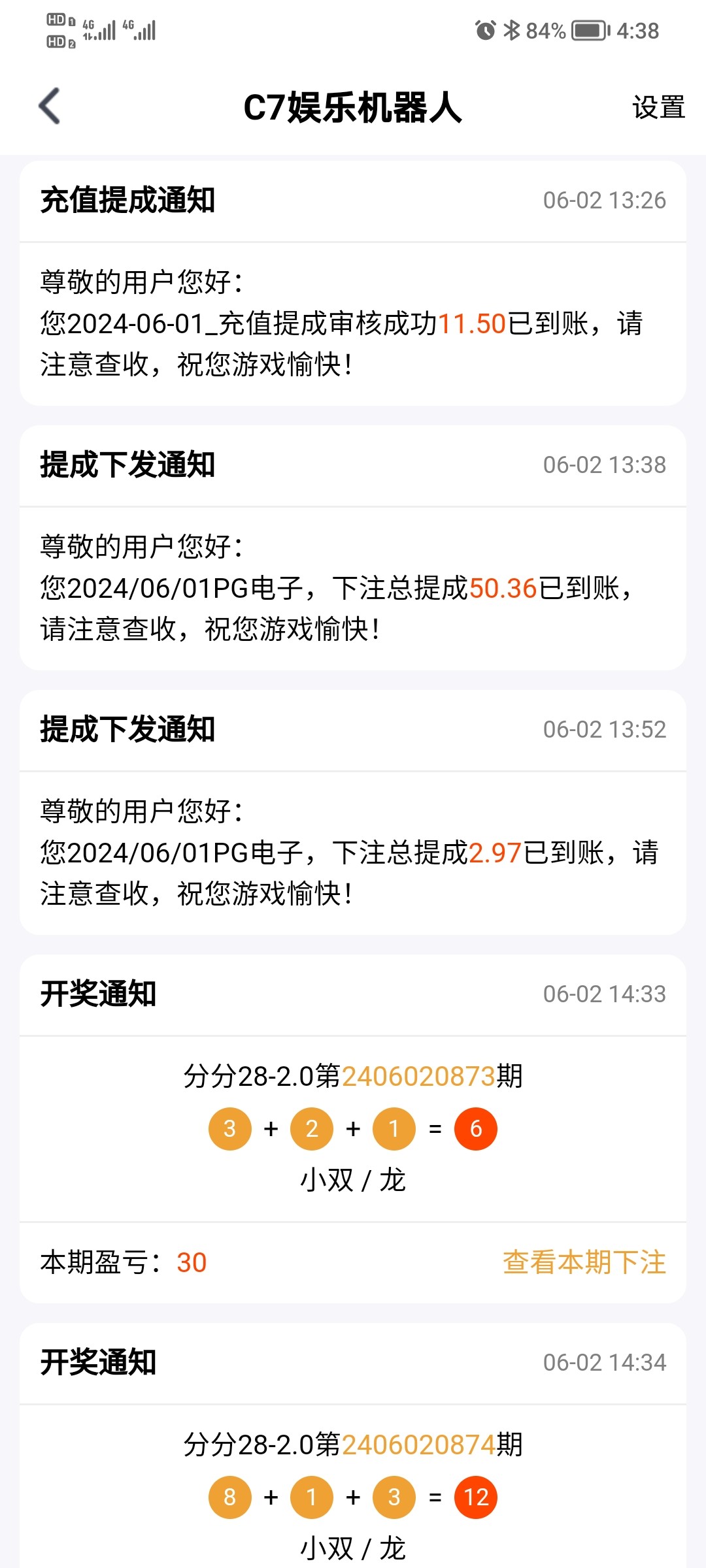This screenshot has height=1568, width=706.
Task: Tap the alarm clock status bar icon
Action: (485, 30)
